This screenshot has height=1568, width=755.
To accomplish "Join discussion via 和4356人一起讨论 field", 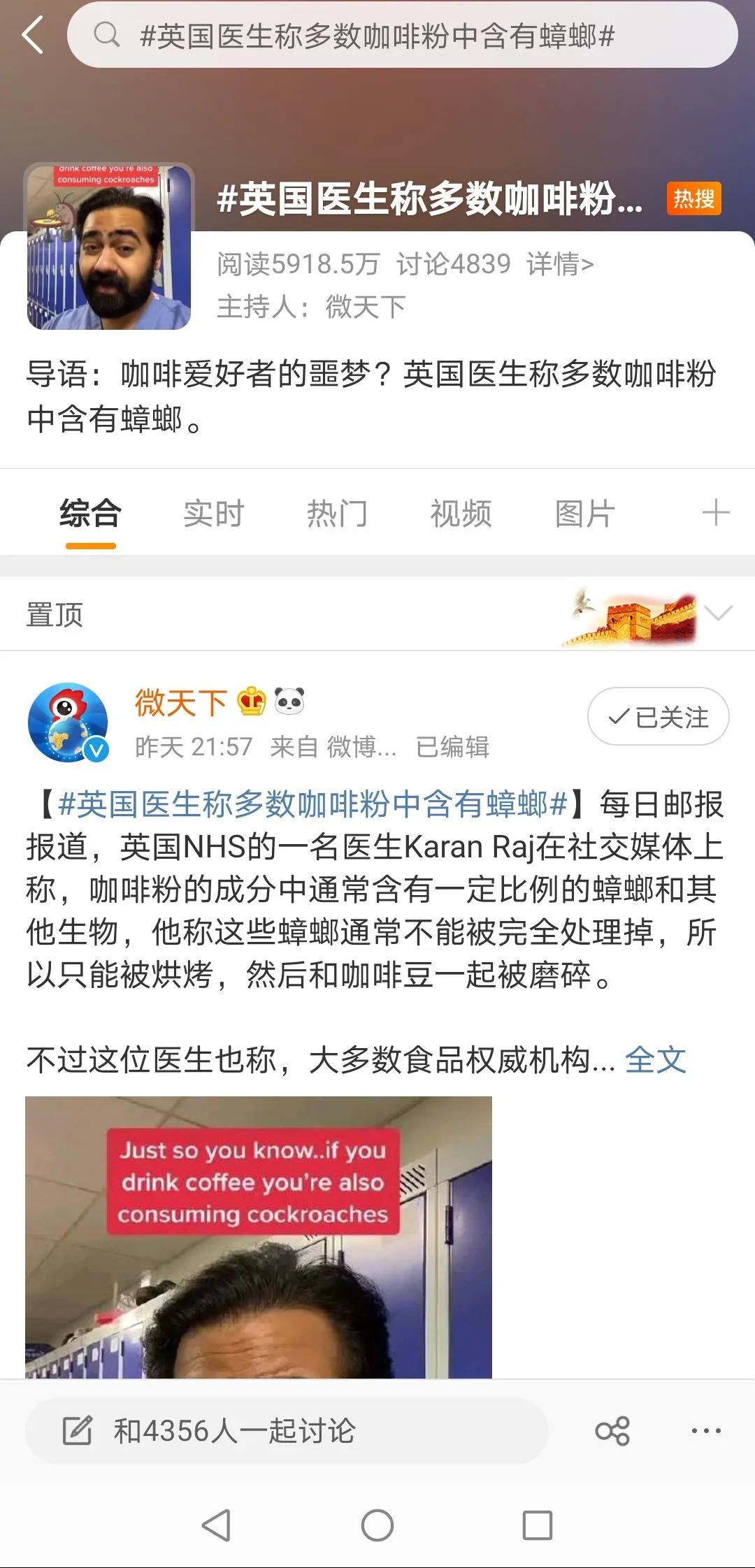I will point(287,1431).
